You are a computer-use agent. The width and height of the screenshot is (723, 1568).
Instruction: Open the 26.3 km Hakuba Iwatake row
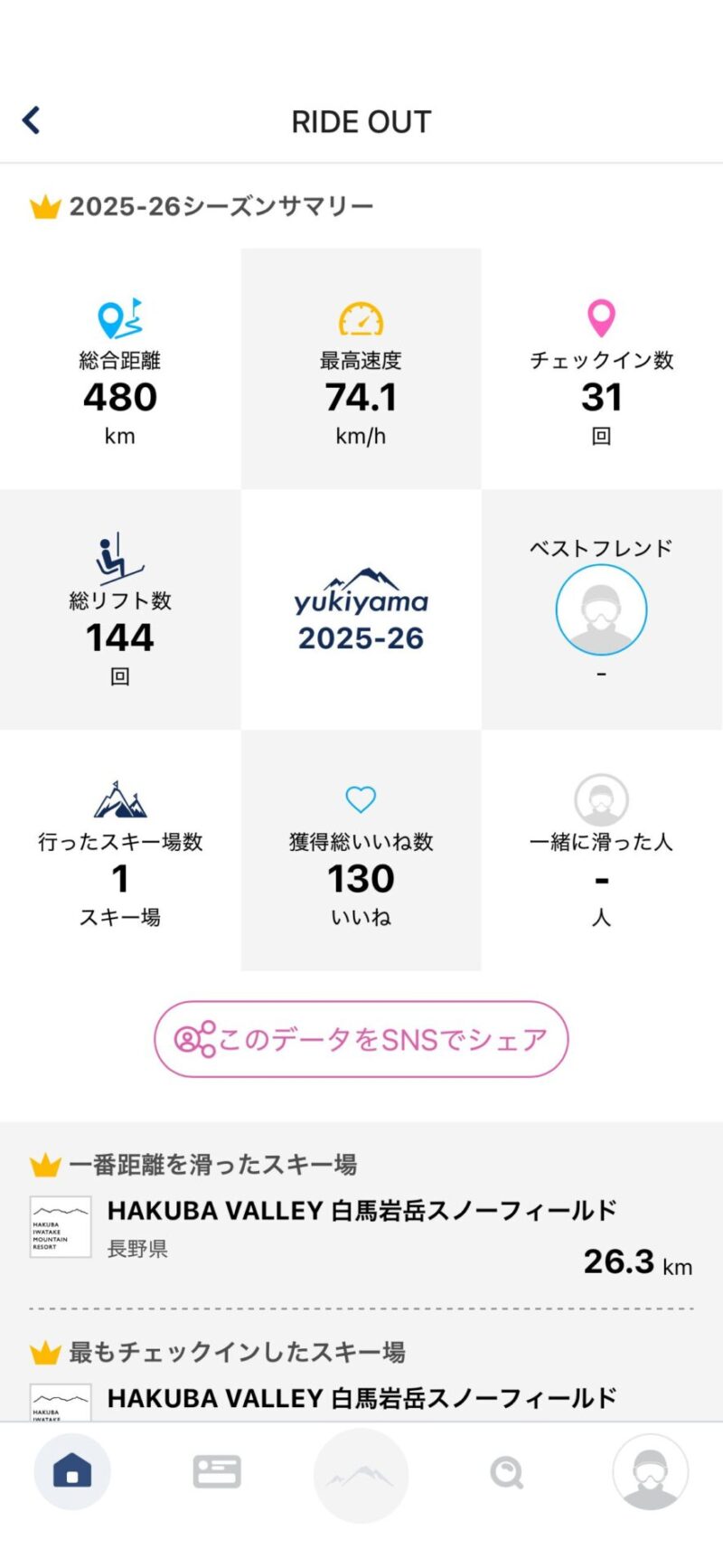361,1234
